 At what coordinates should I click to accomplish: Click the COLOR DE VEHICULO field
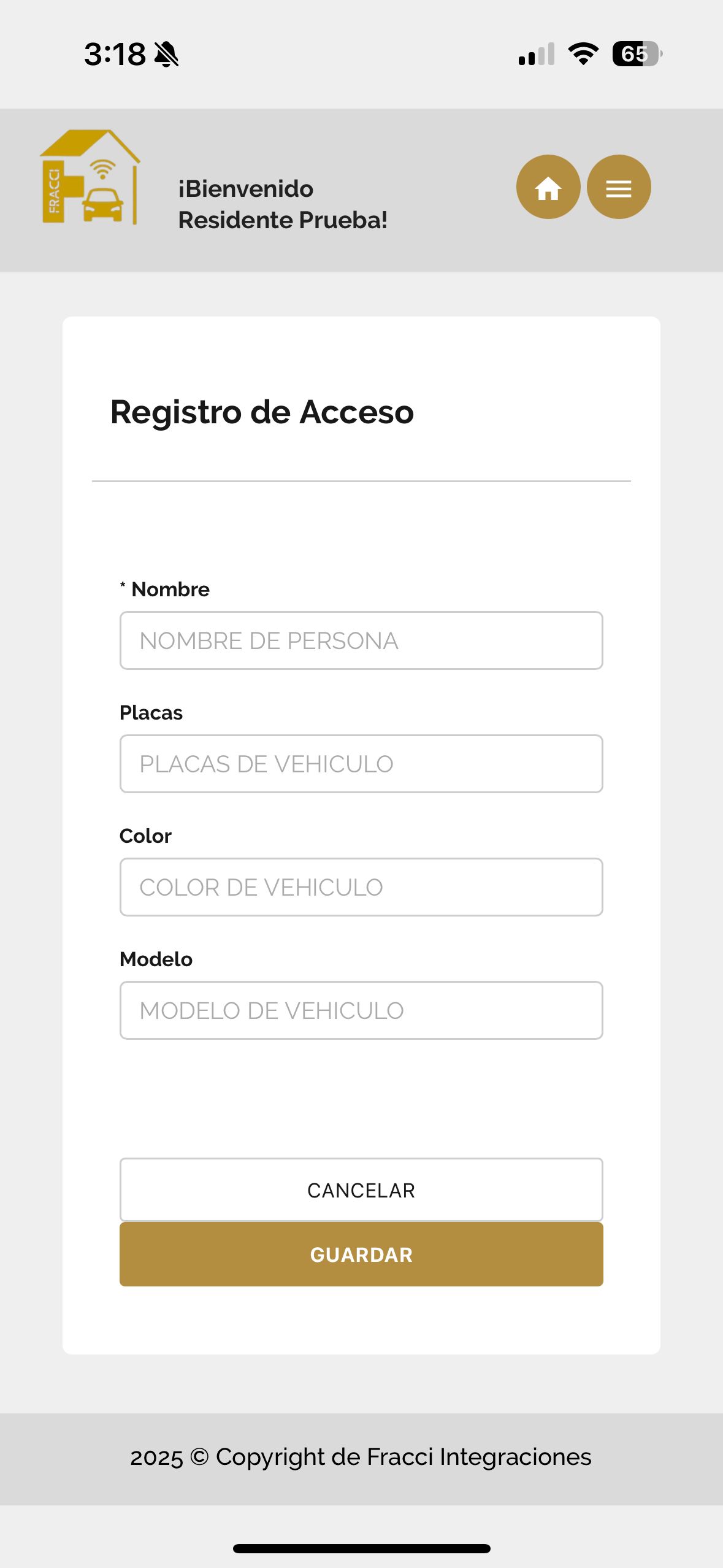[x=361, y=886]
